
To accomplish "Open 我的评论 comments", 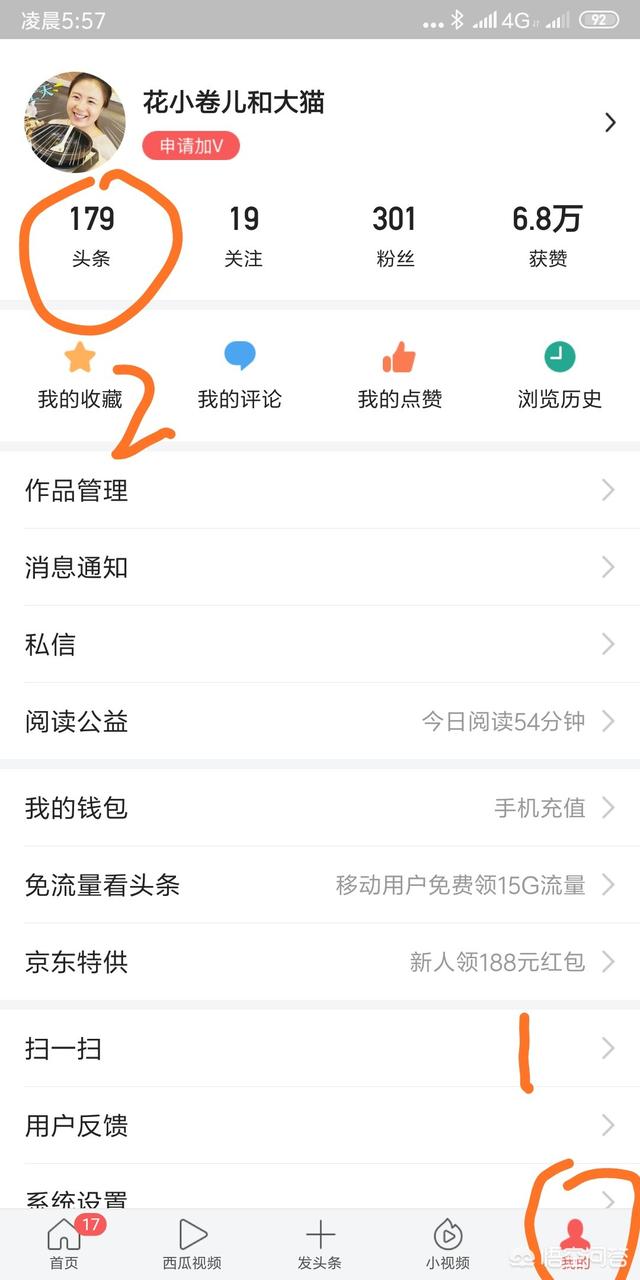I will pyautogui.click(x=240, y=375).
